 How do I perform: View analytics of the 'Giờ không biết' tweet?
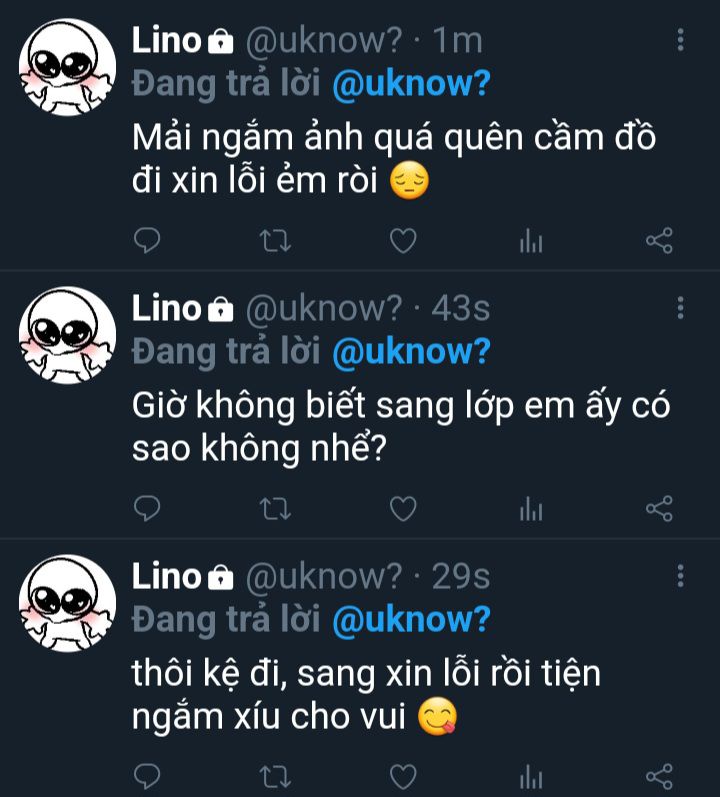[x=531, y=509]
